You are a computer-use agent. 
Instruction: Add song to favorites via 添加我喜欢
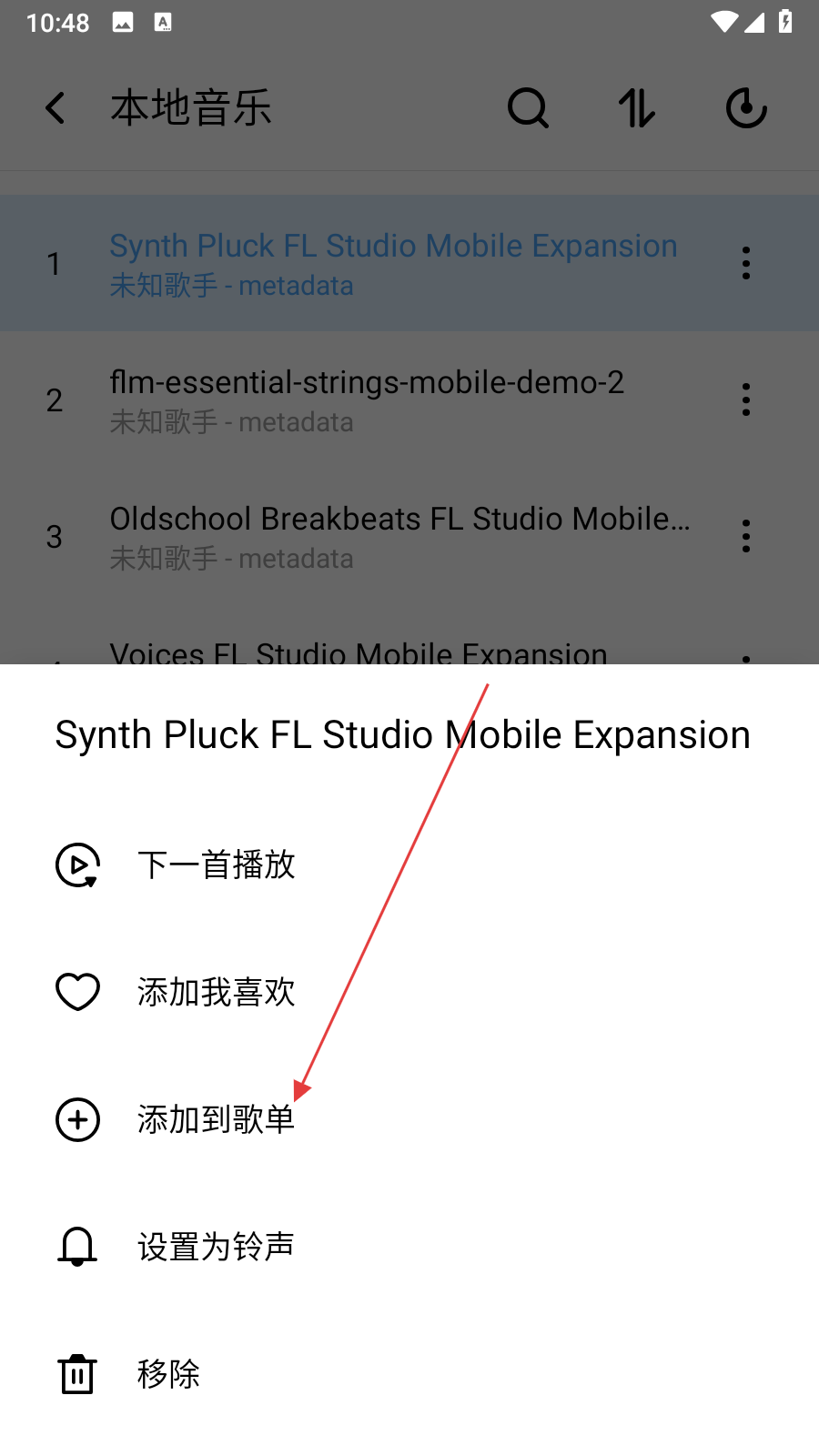point(217,992)
